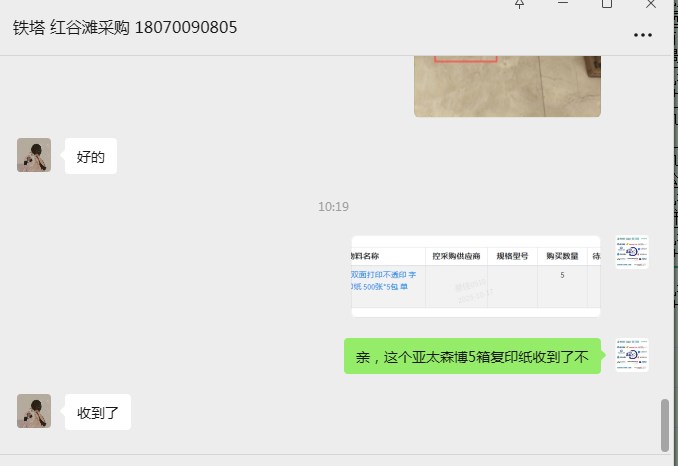Pin the chat window on top
The image size is (678, 466).
519,4
